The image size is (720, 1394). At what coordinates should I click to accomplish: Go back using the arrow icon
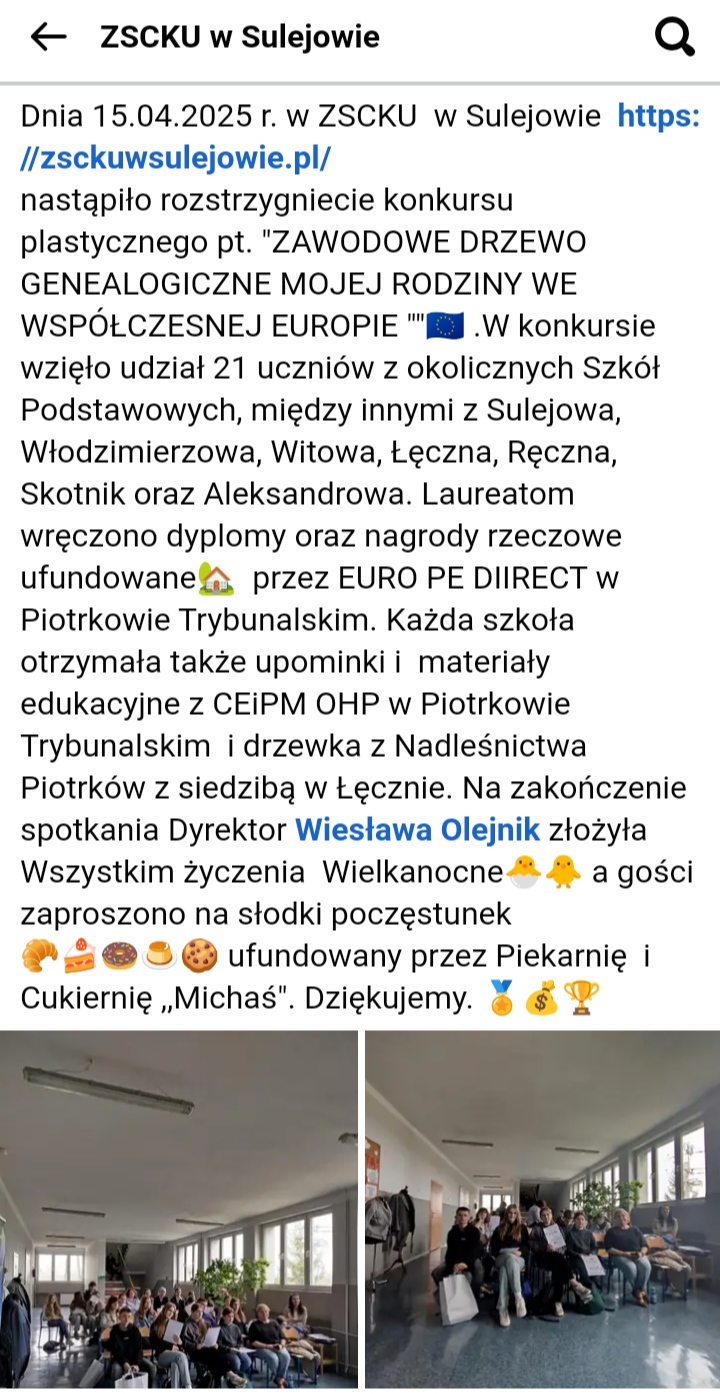[48, 38]
